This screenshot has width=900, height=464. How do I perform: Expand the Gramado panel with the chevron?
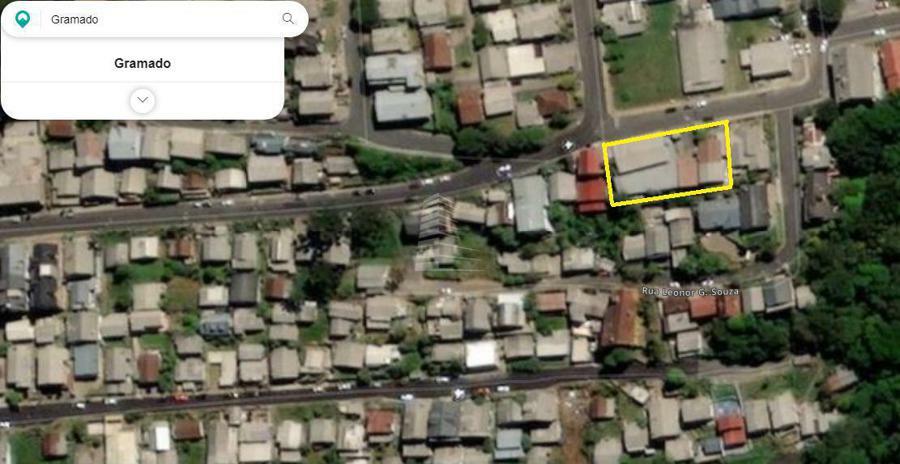(142, 100)
